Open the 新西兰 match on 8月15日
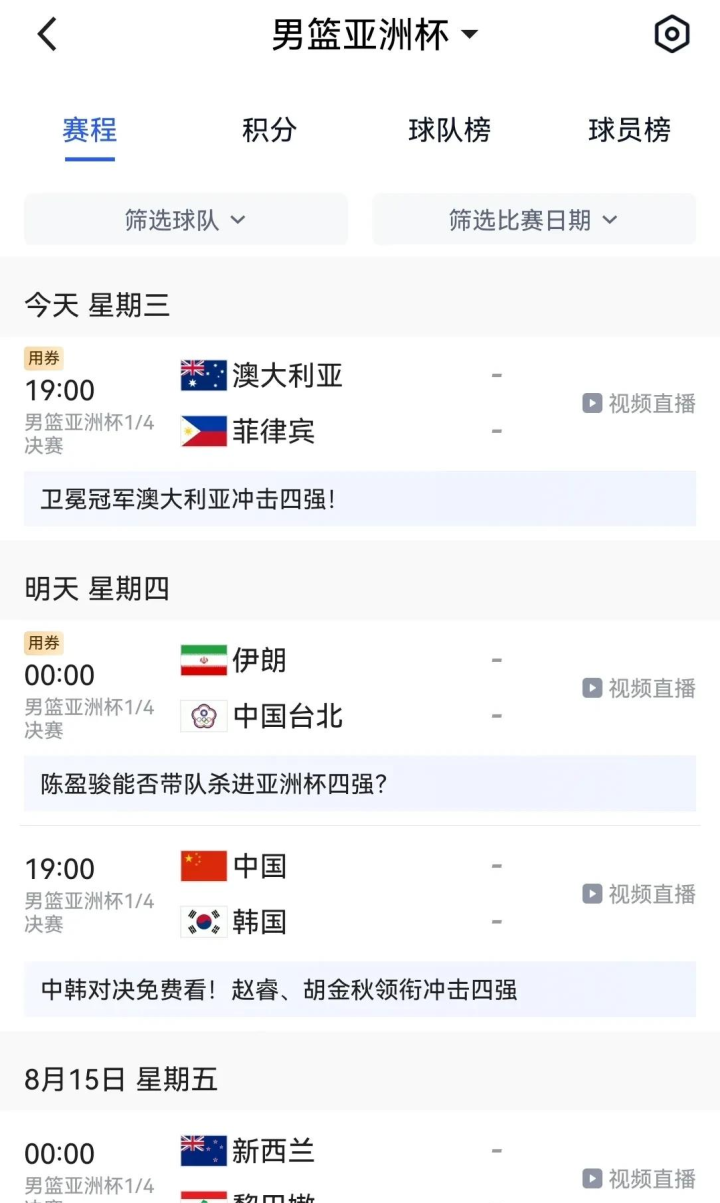The image size is (720, 1203). [x=360, y=1165]
